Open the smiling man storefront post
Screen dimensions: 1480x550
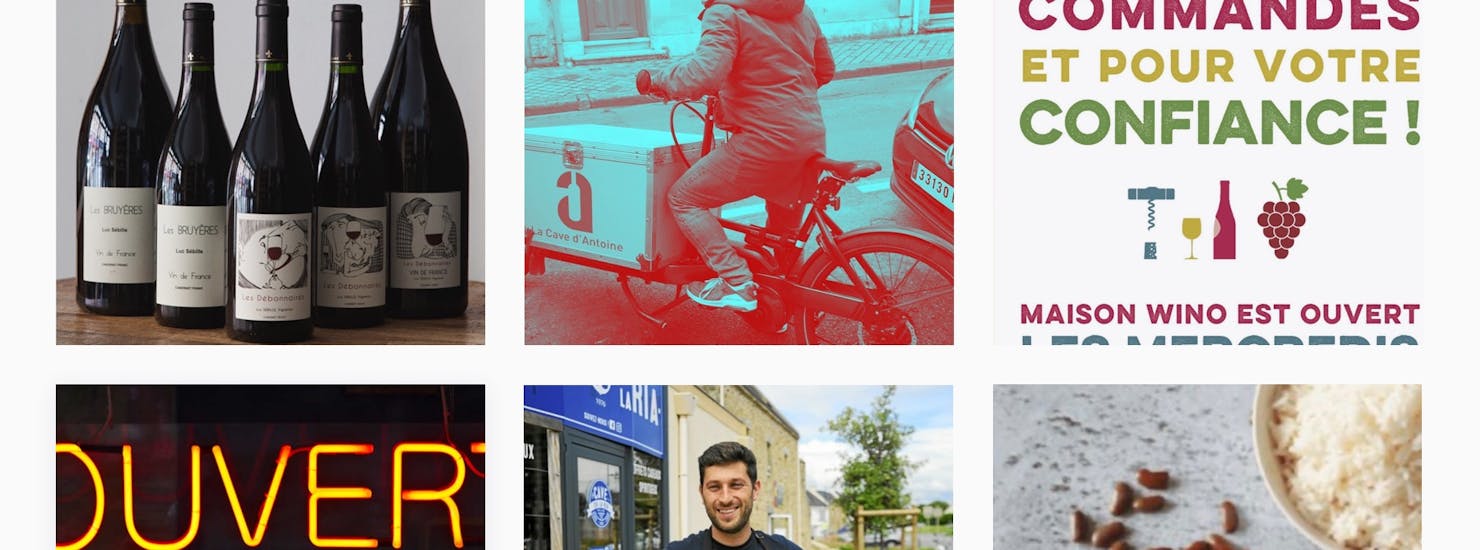click(x=738, y=467)
